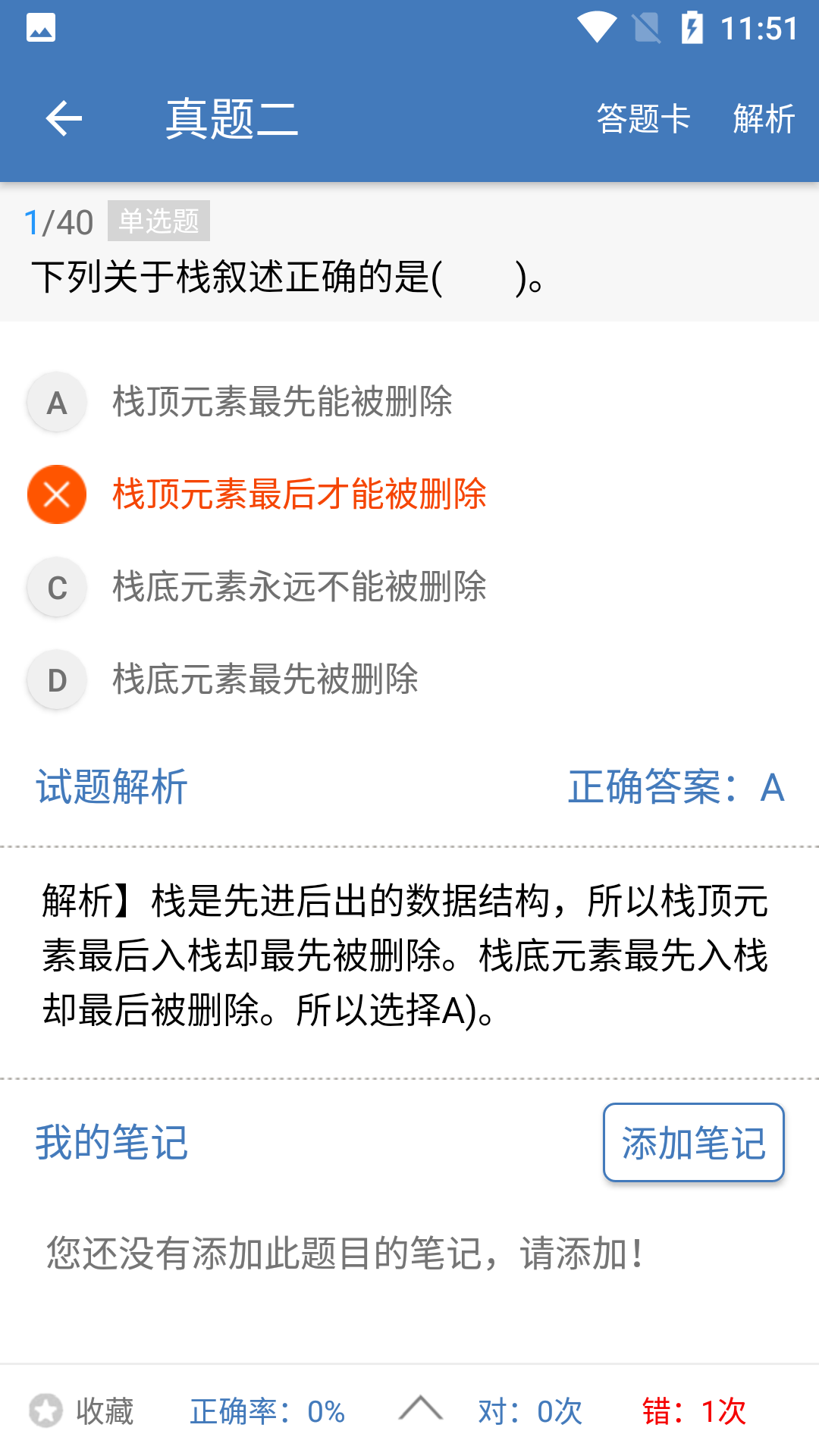The height and width of the screenshot is (1456, 819).
Task: Go back using the arrow icon
Action: click(63, 119)
